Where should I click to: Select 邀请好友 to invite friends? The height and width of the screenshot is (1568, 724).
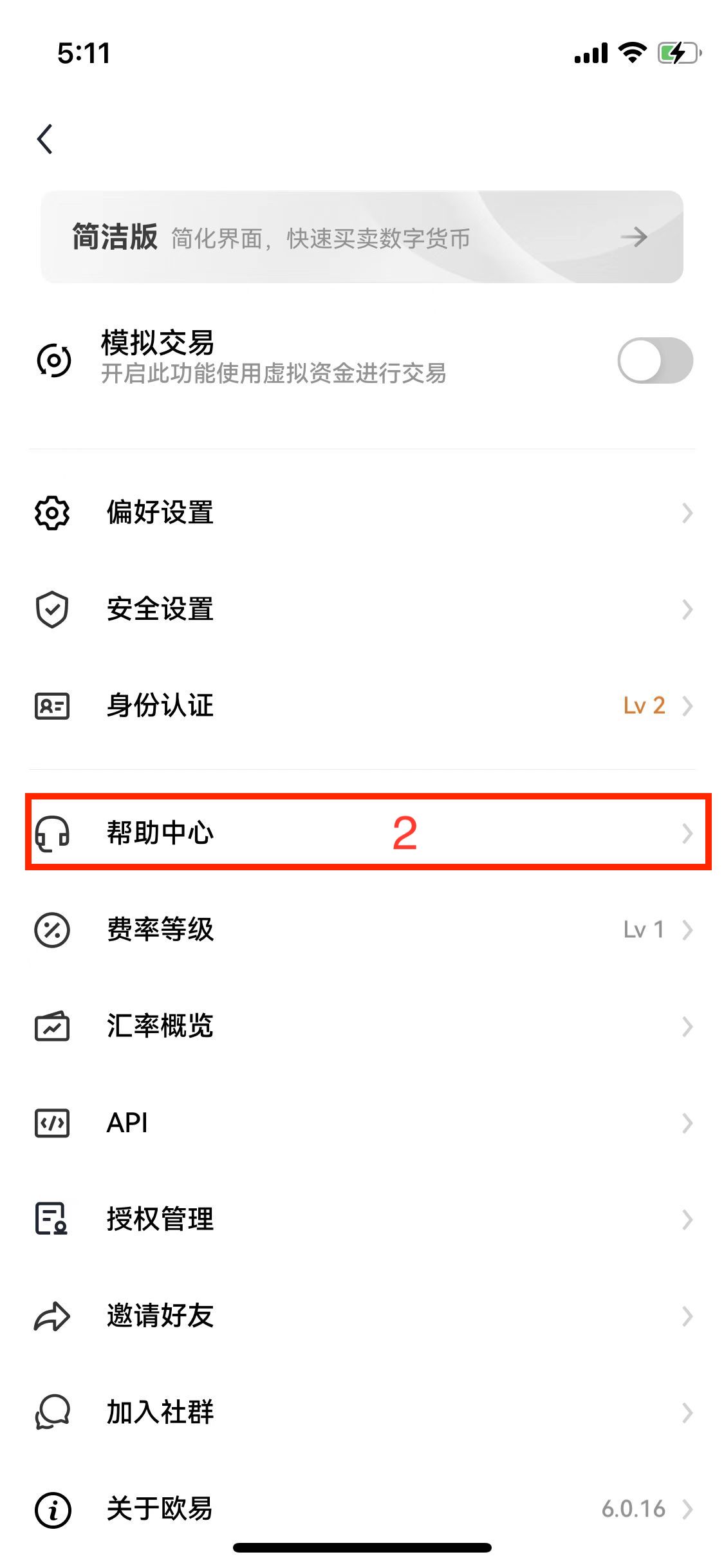coord(362,1316)
